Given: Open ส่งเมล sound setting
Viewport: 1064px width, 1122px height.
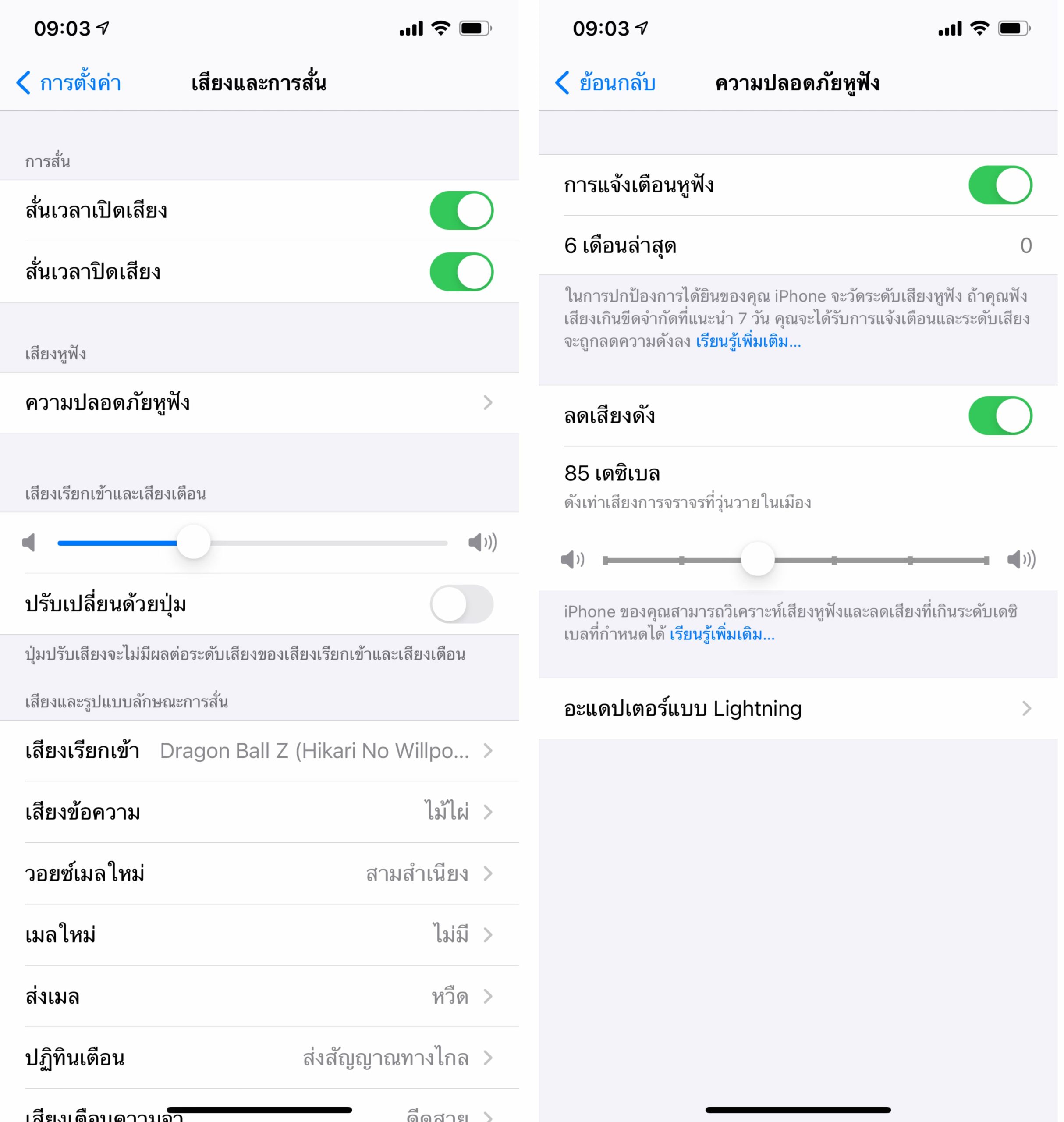Looking at the screenshot, I should (x=259, y=997).
